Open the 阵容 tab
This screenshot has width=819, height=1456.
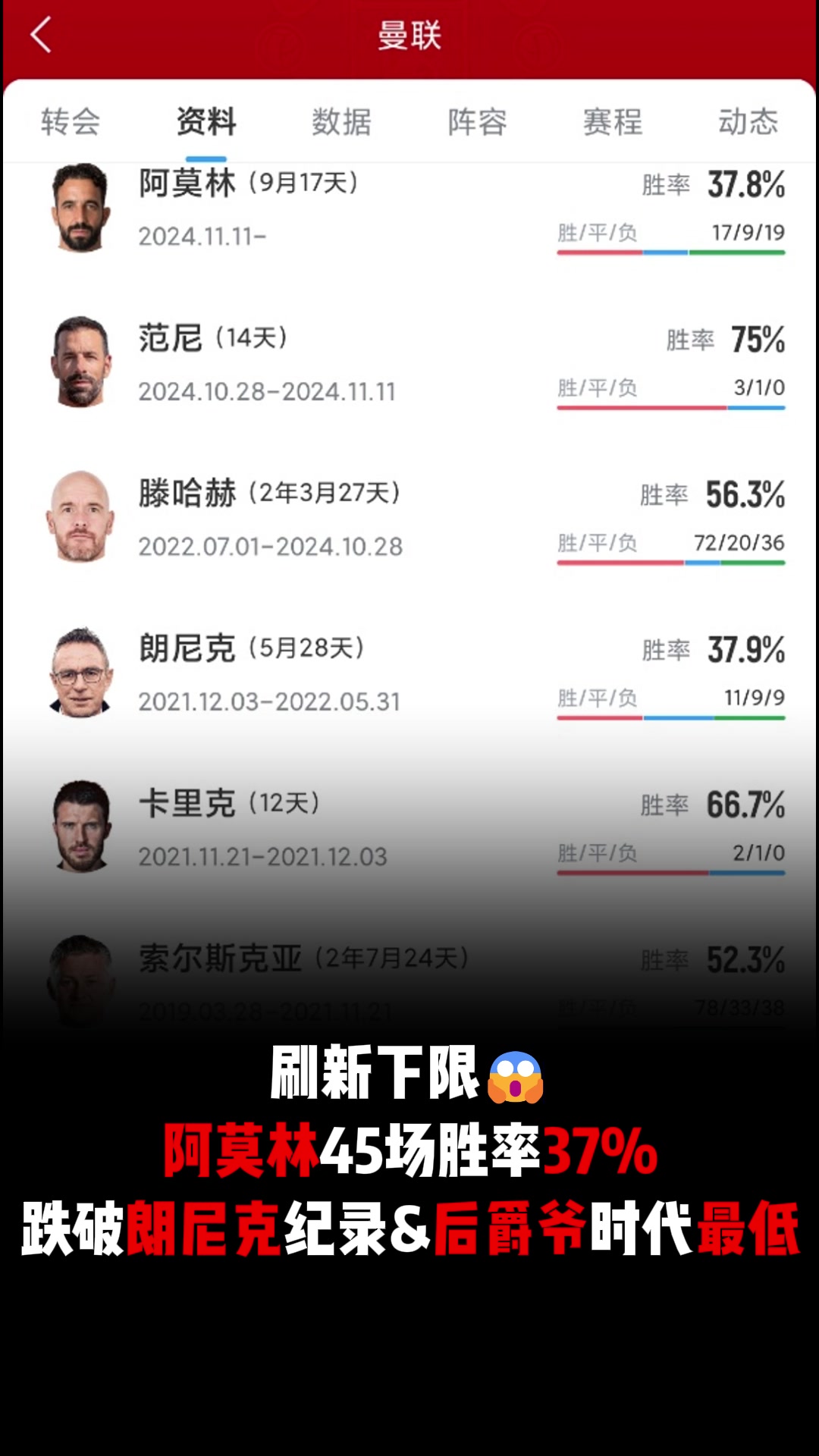475,121
